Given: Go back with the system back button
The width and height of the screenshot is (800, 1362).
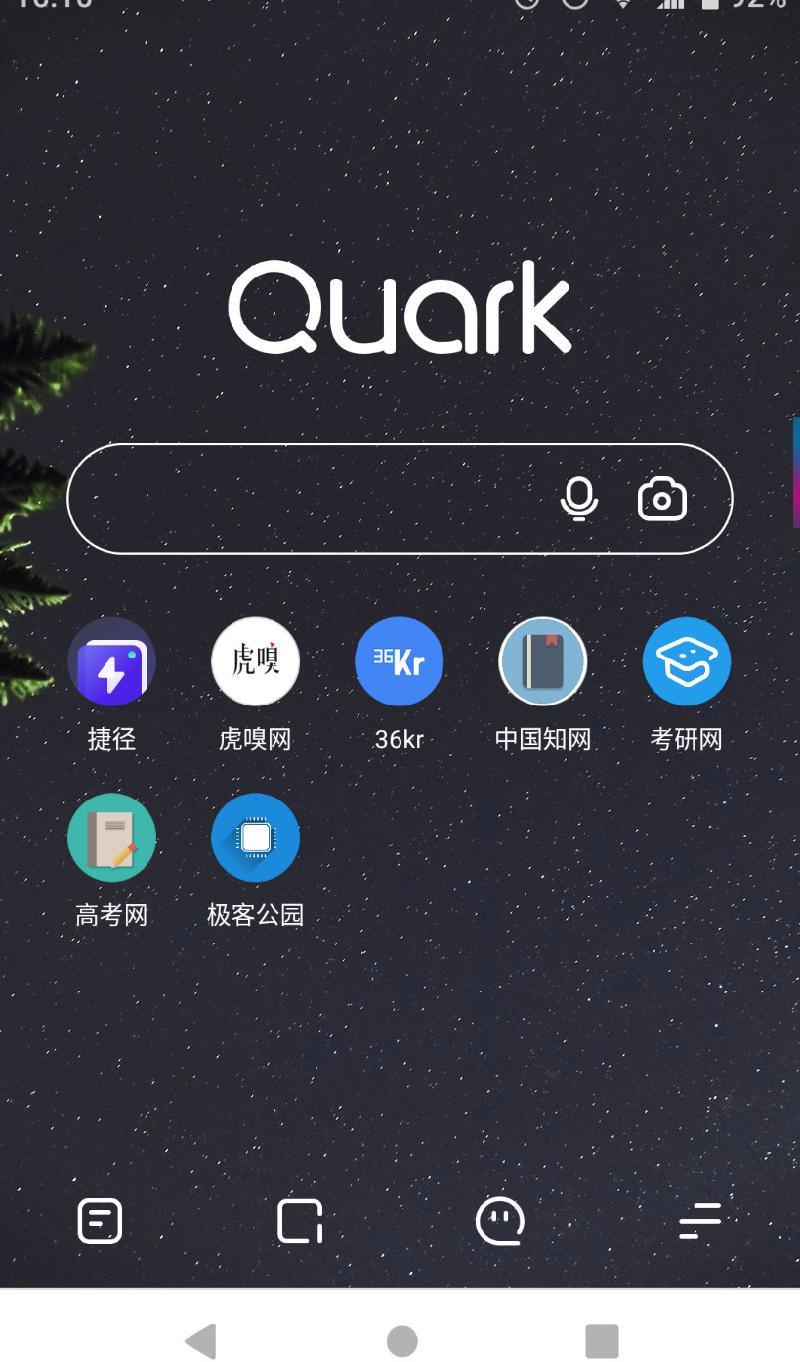Looking at the screenshot, I should point(201,1340).
